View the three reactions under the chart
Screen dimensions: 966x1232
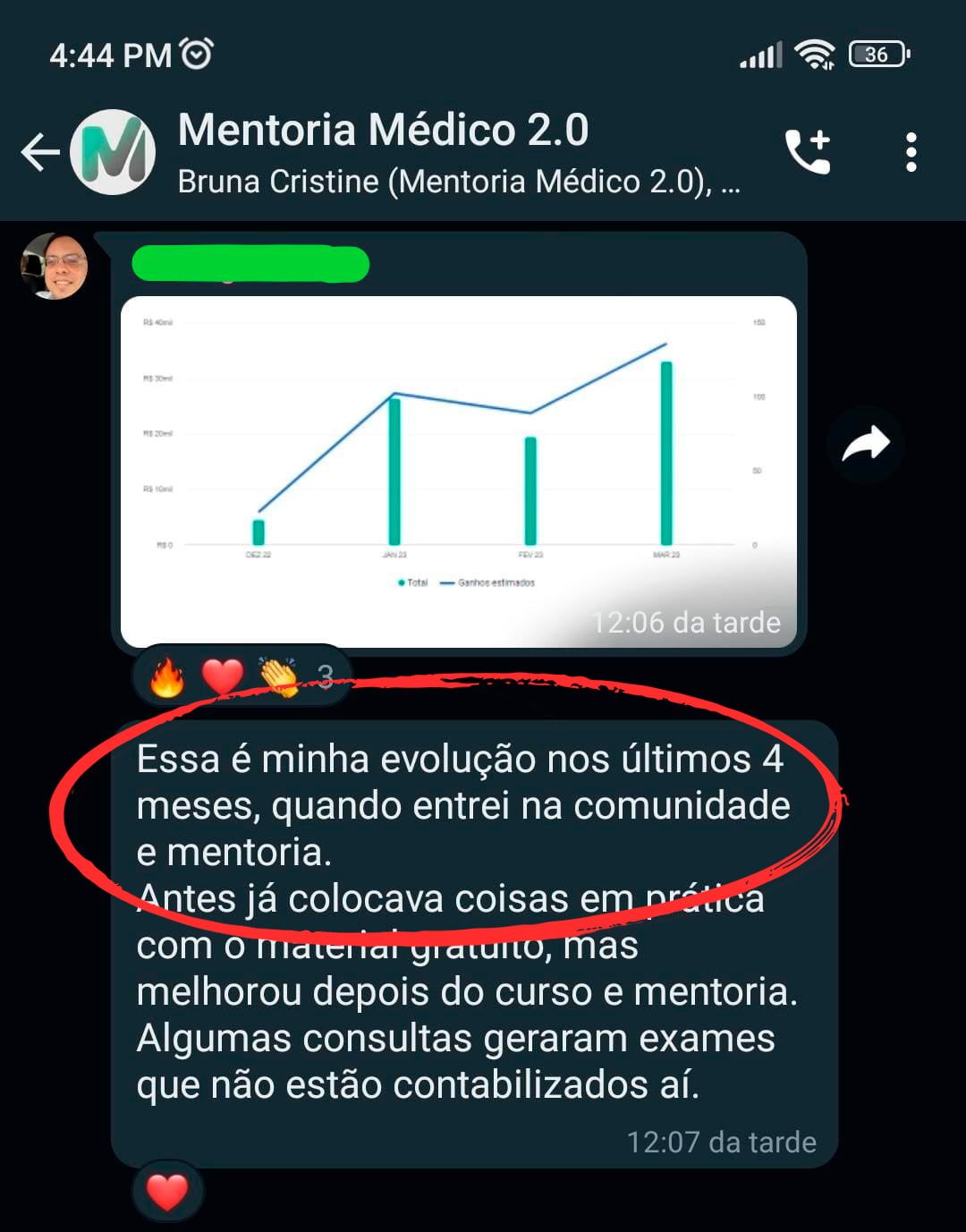click(x=240, y=676)
